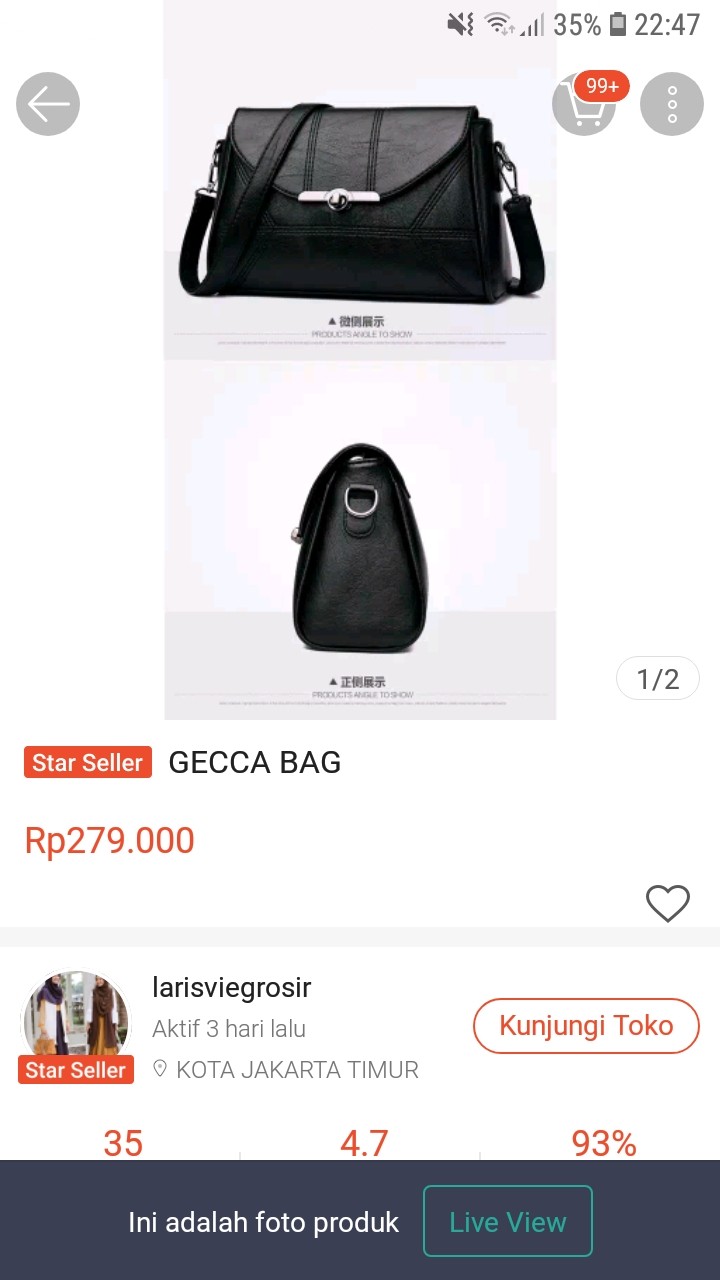The width and height of the screenshot is (720, 1280).
Task: Tap the Star Seller badge next to GECCA BAG
Action: point(87,762)
